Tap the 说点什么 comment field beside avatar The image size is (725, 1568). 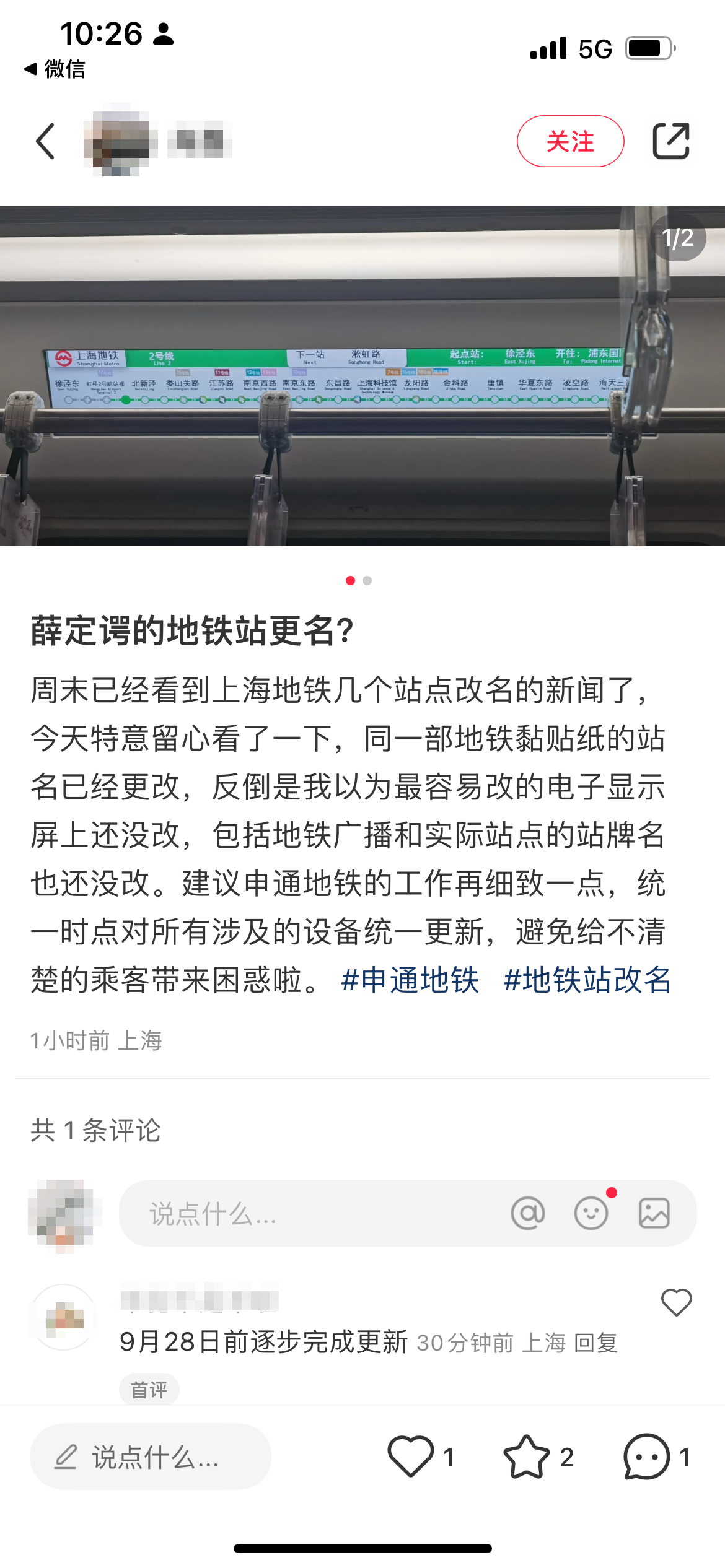coord(310,1213)
